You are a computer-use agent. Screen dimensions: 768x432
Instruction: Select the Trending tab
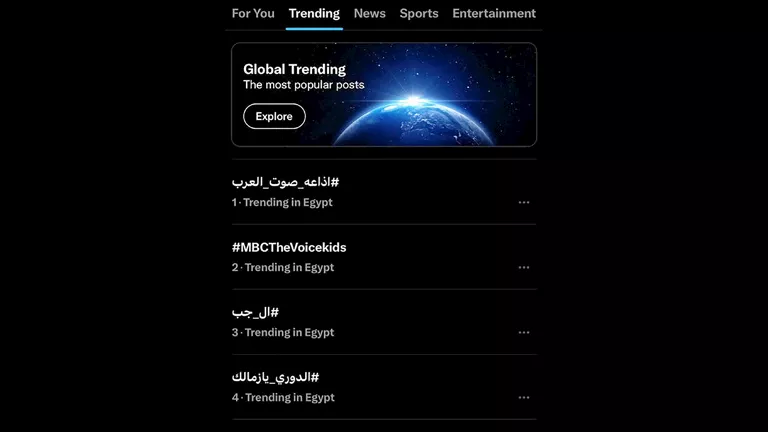[314, 14]
